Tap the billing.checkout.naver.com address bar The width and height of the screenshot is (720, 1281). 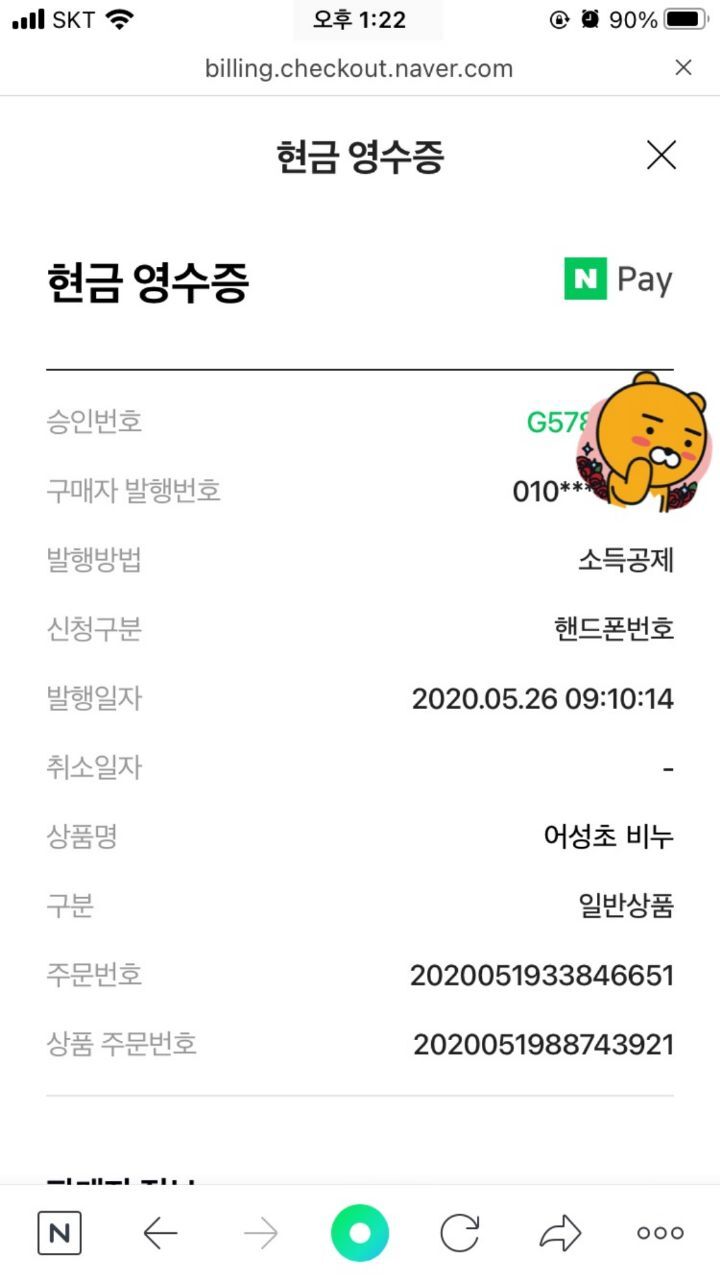point(358,68)
